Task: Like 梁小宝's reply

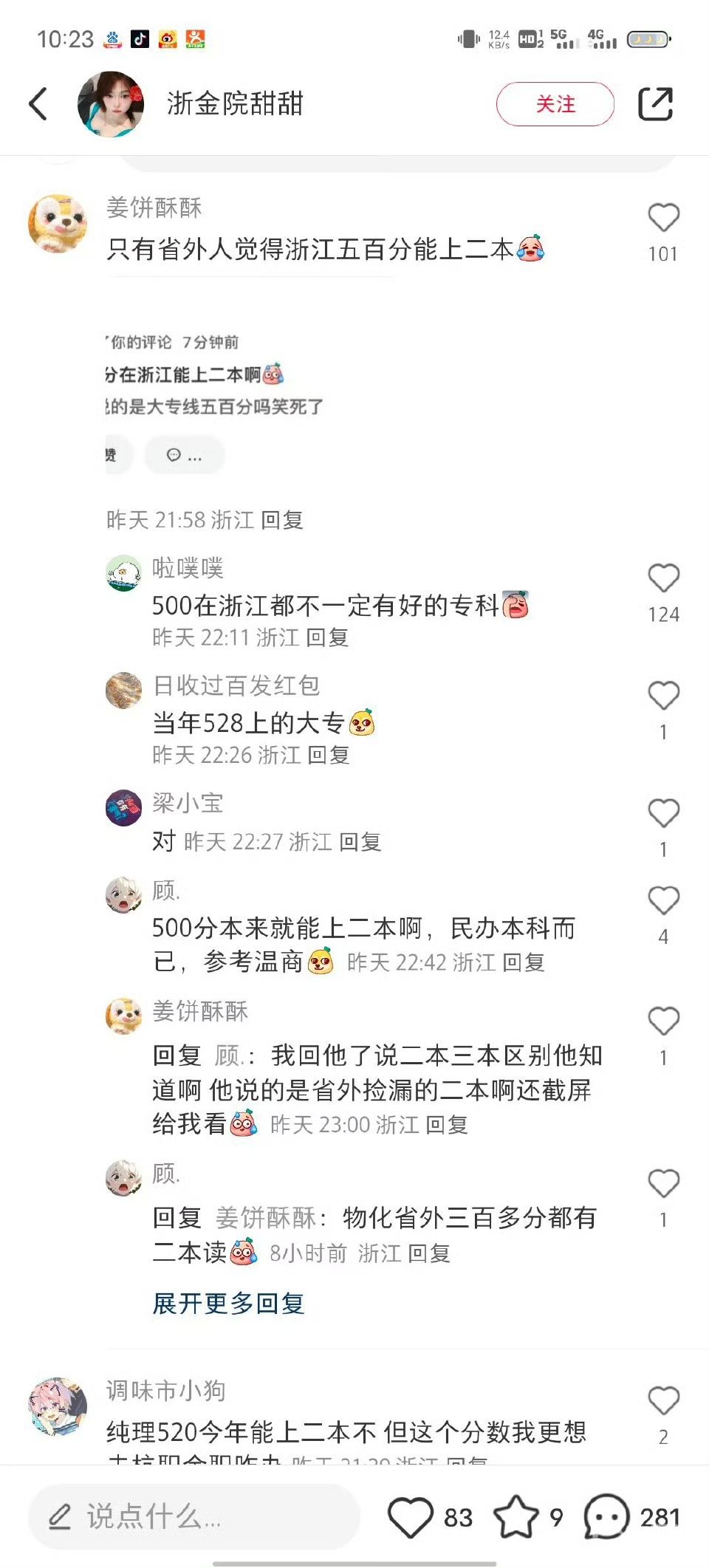Action: tap(663, 813)
